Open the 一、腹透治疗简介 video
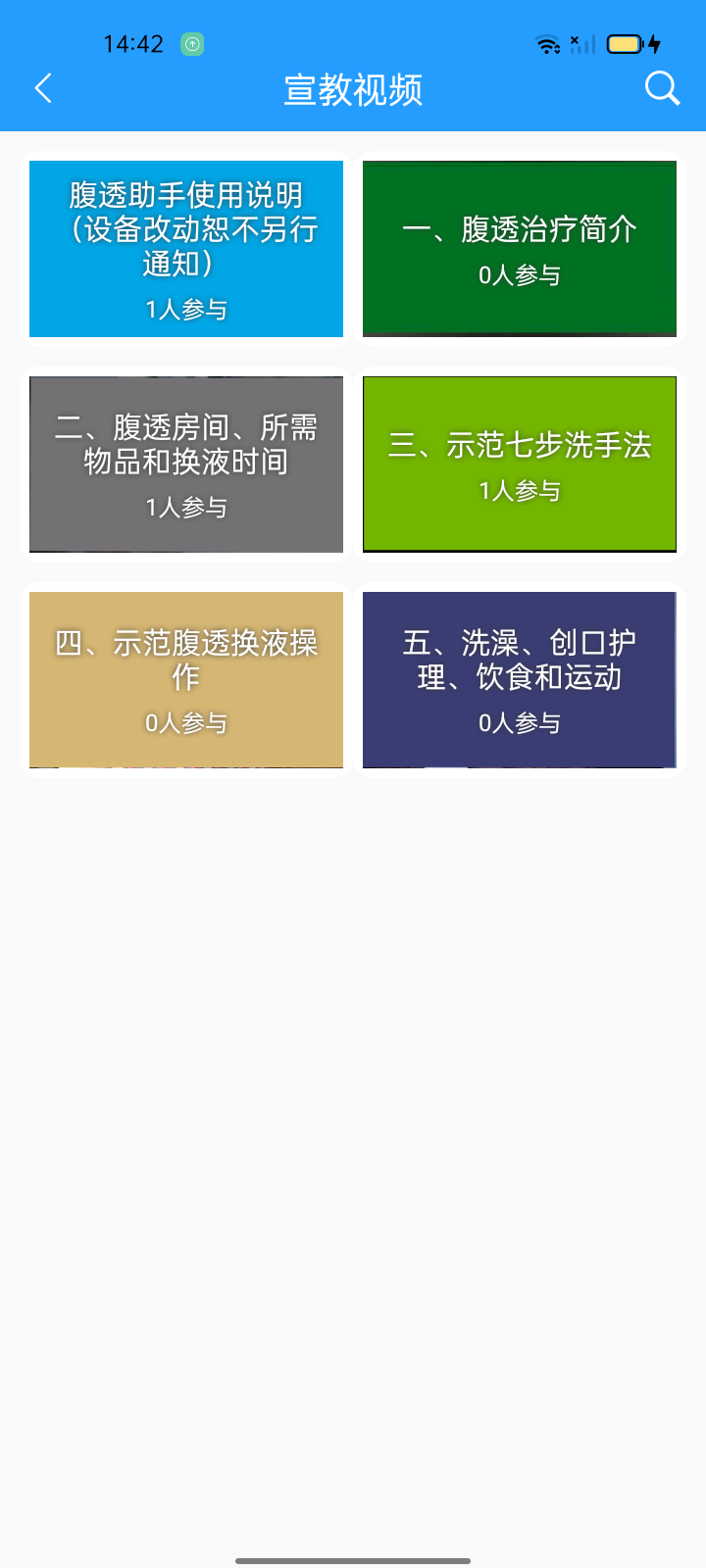The height and width of the screenshot is (1568, 706). (x=520, y=249)
